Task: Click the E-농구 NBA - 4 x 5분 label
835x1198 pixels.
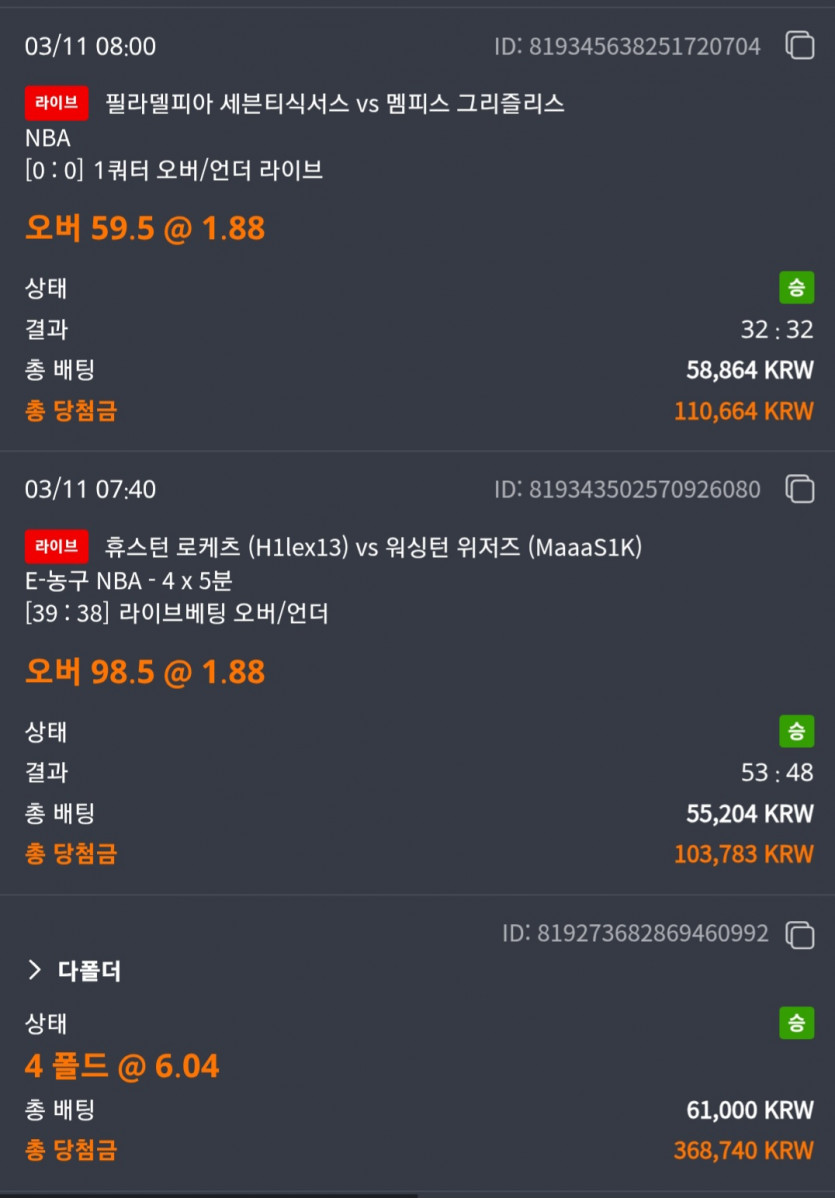Action: point(130,581)
